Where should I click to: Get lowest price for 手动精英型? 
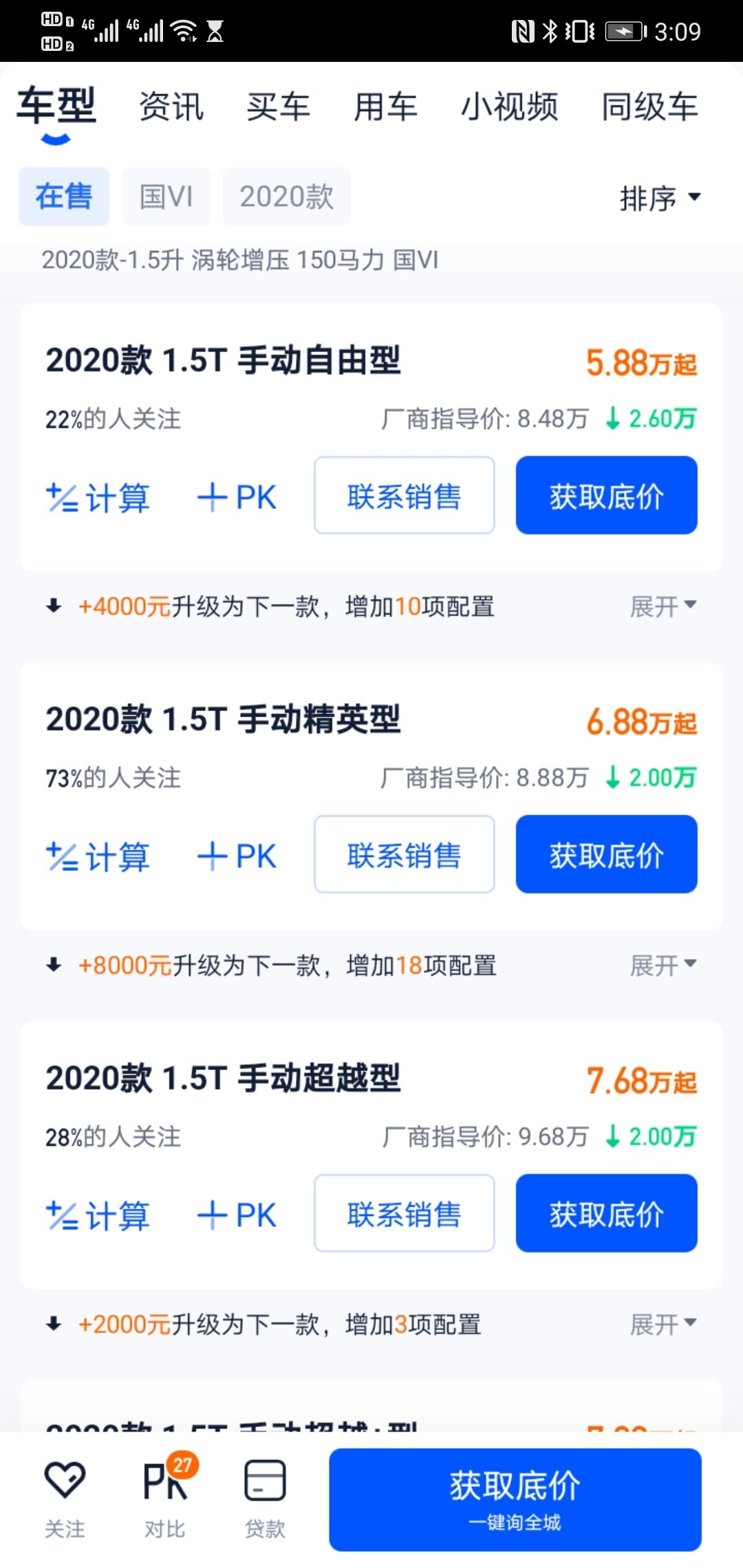tap(606, 854)
